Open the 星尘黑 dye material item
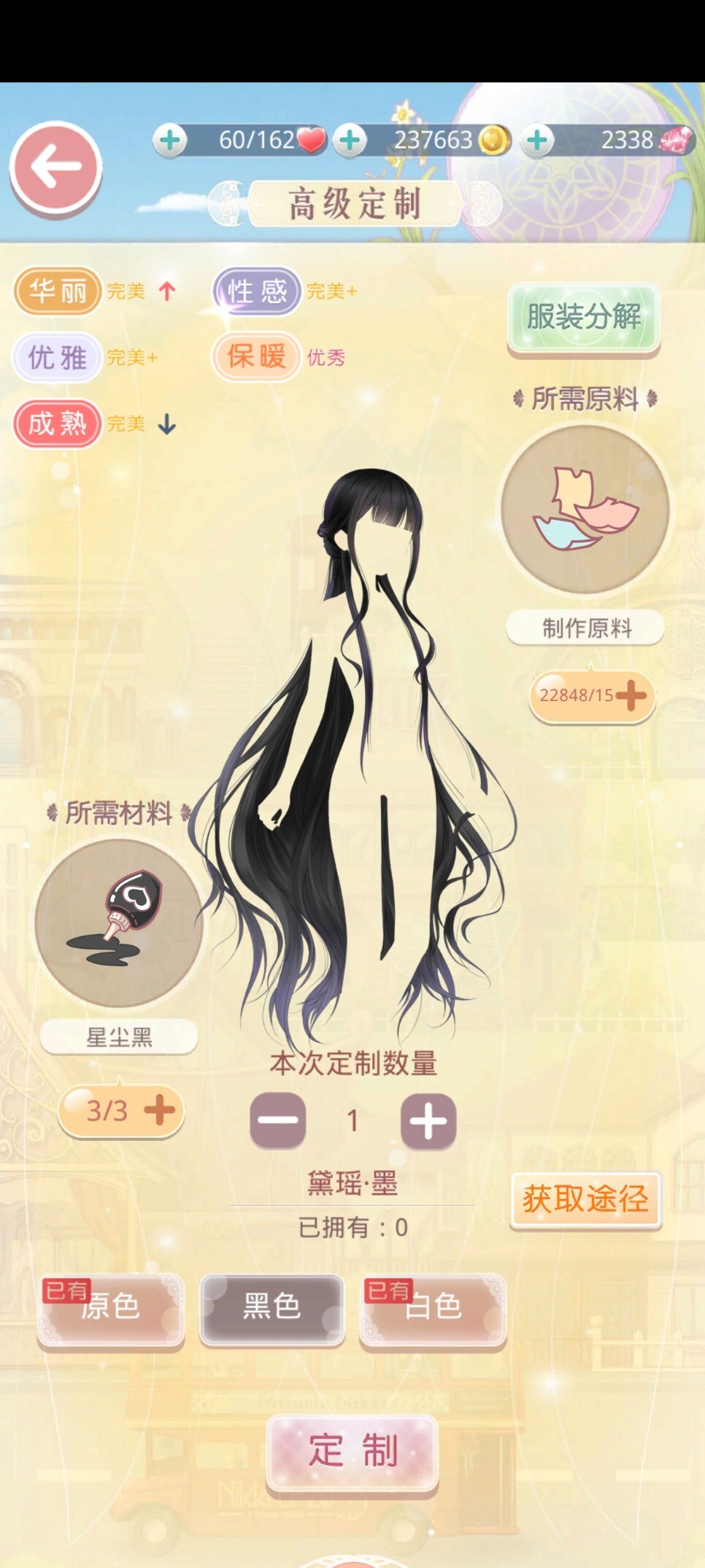The image size is (705, 1568). (x=119, y=923)
